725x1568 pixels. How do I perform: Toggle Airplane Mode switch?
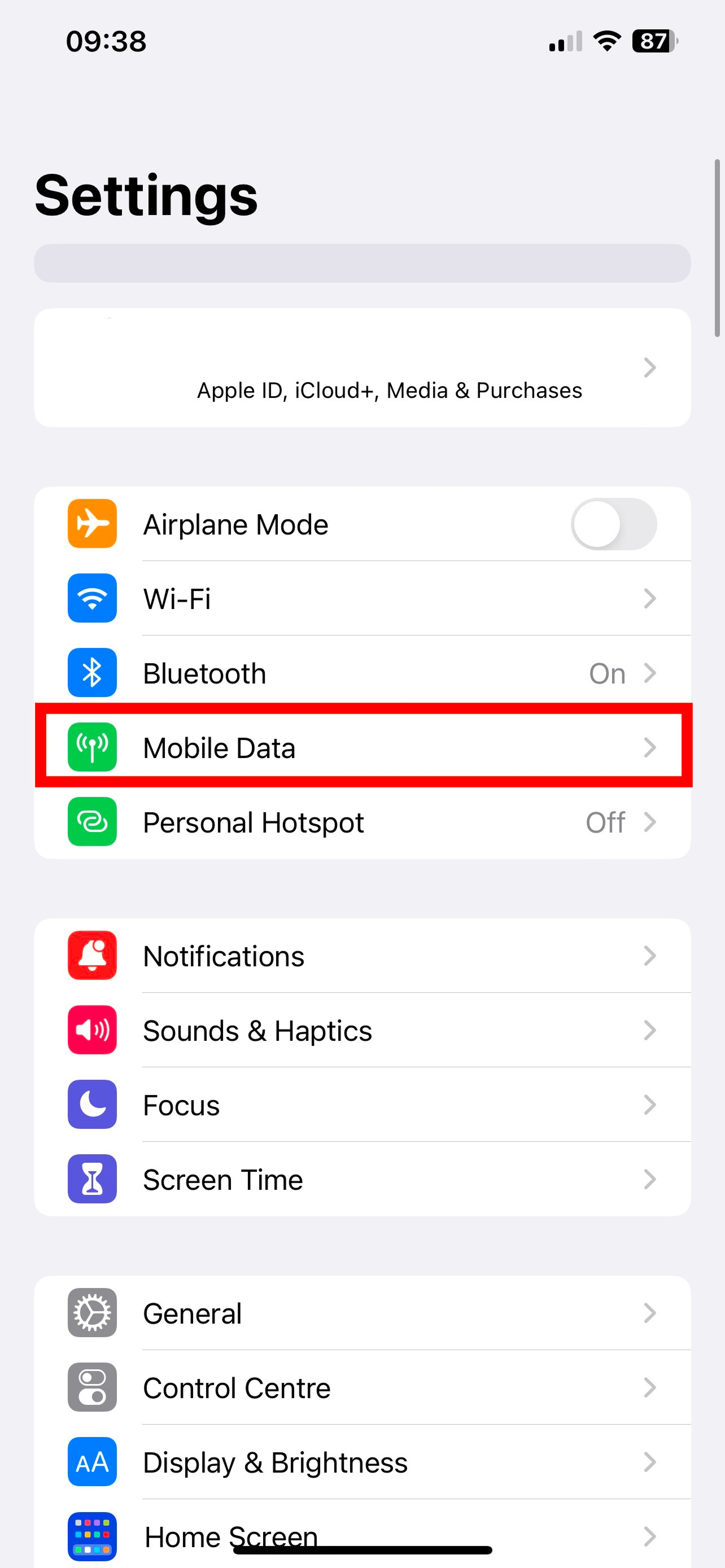(613, 524)
